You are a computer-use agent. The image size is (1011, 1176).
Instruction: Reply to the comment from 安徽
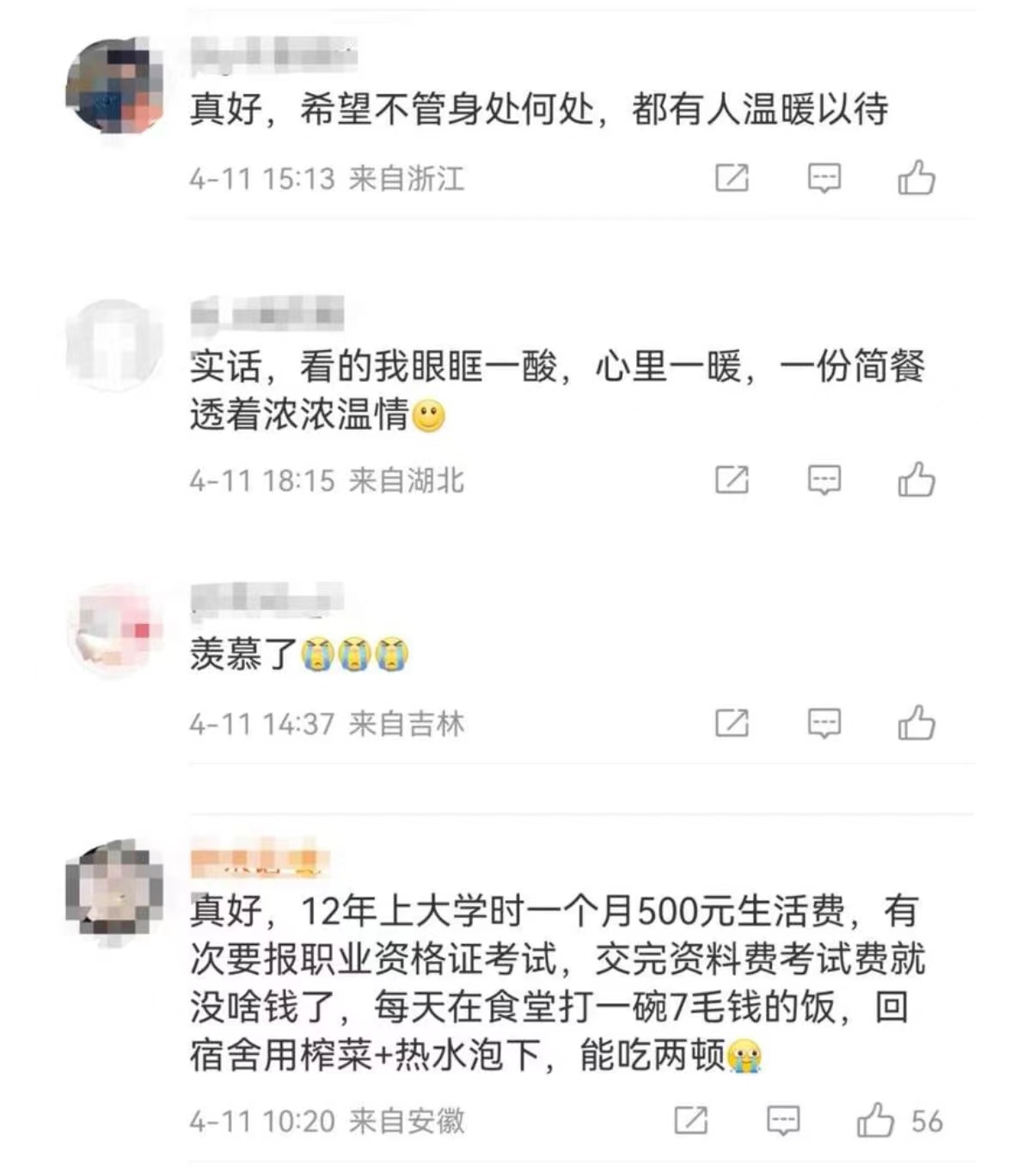point(782,1121)
